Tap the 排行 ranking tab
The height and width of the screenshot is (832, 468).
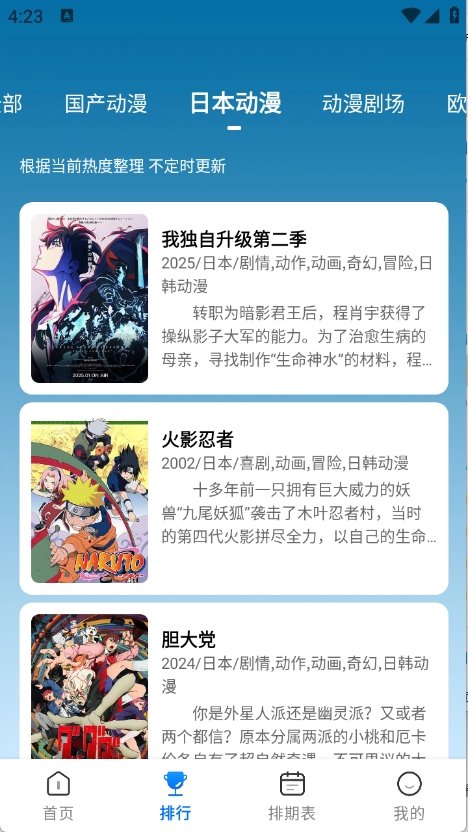tap(175, 796)
